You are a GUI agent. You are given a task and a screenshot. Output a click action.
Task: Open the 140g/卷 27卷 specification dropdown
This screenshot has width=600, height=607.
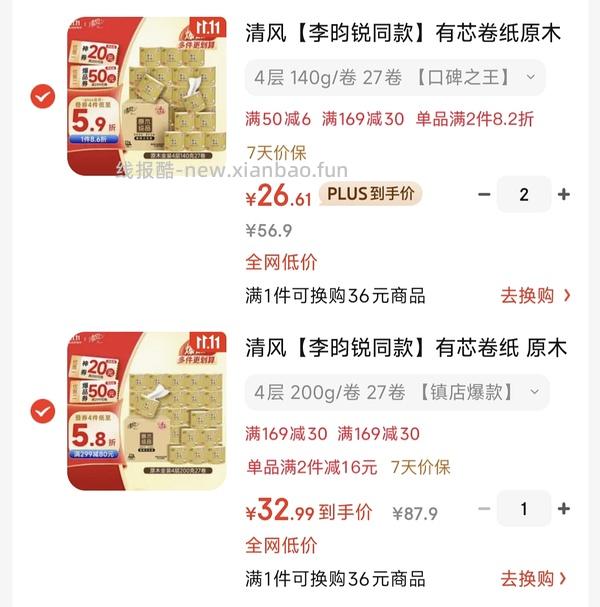[395, 77]
